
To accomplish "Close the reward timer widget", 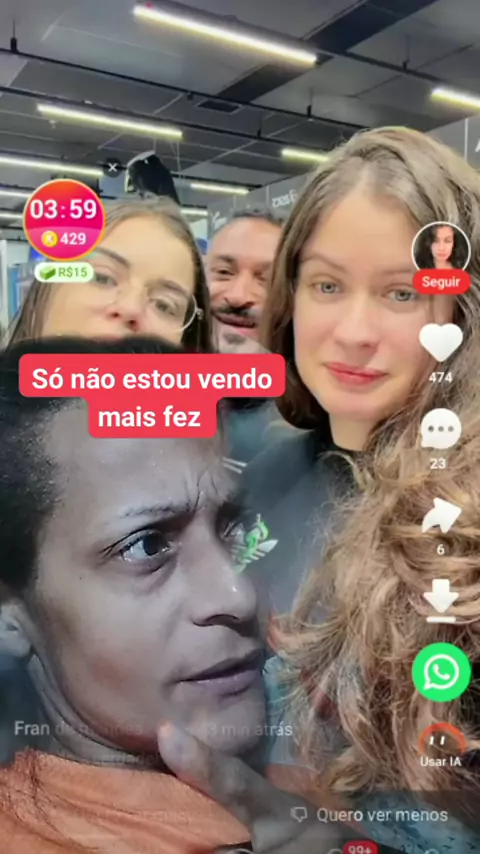I will click(x=112, y=168).
